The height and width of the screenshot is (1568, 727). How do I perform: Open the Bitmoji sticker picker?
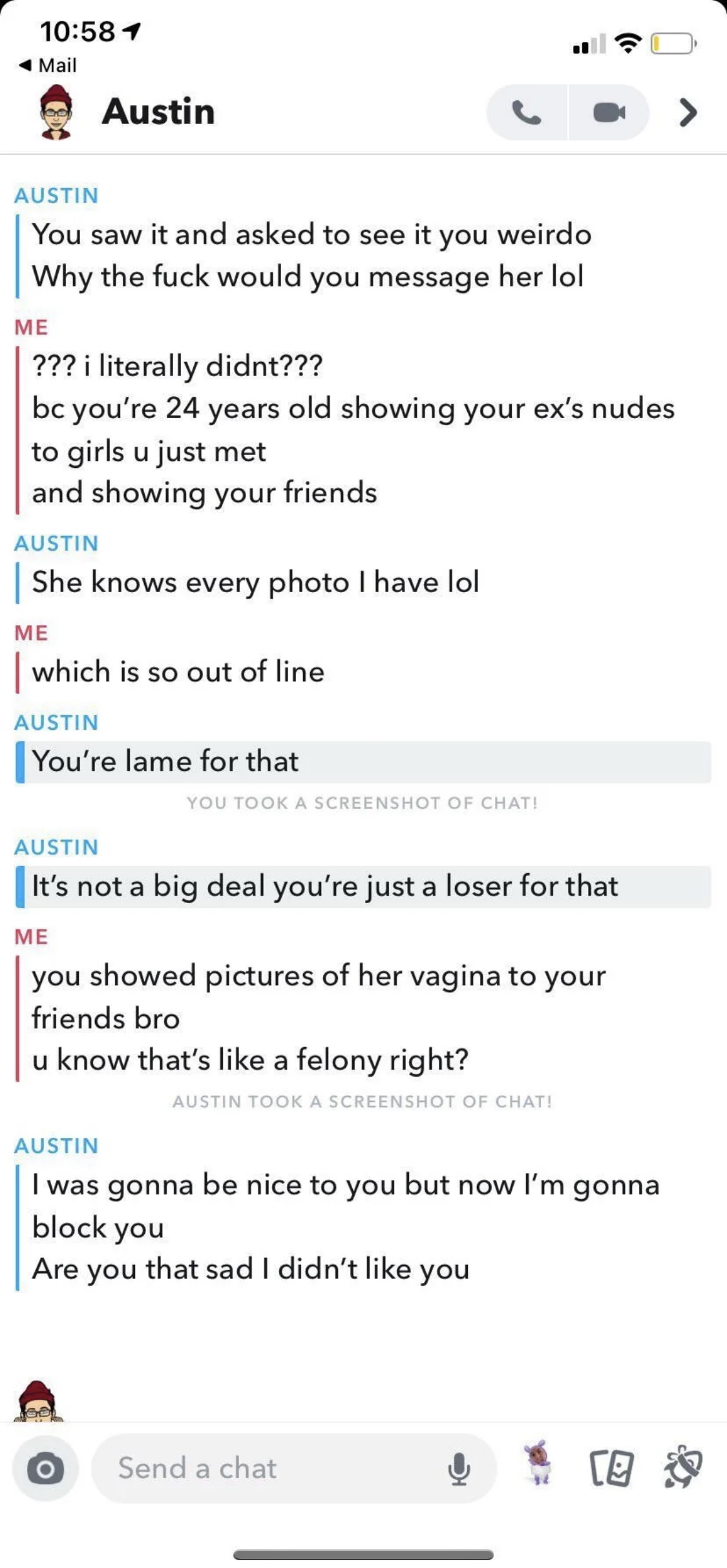(x=538, y=1463)
